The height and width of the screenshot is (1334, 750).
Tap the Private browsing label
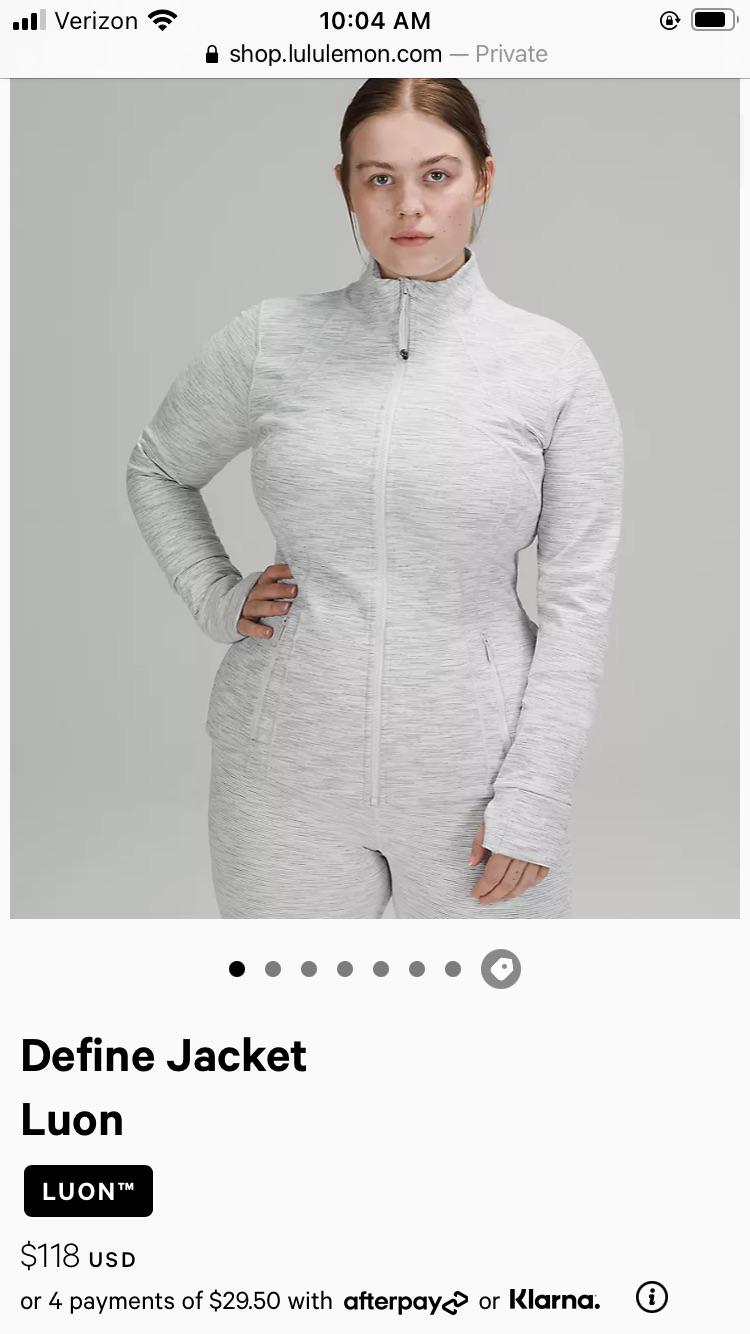pos(510,54)
